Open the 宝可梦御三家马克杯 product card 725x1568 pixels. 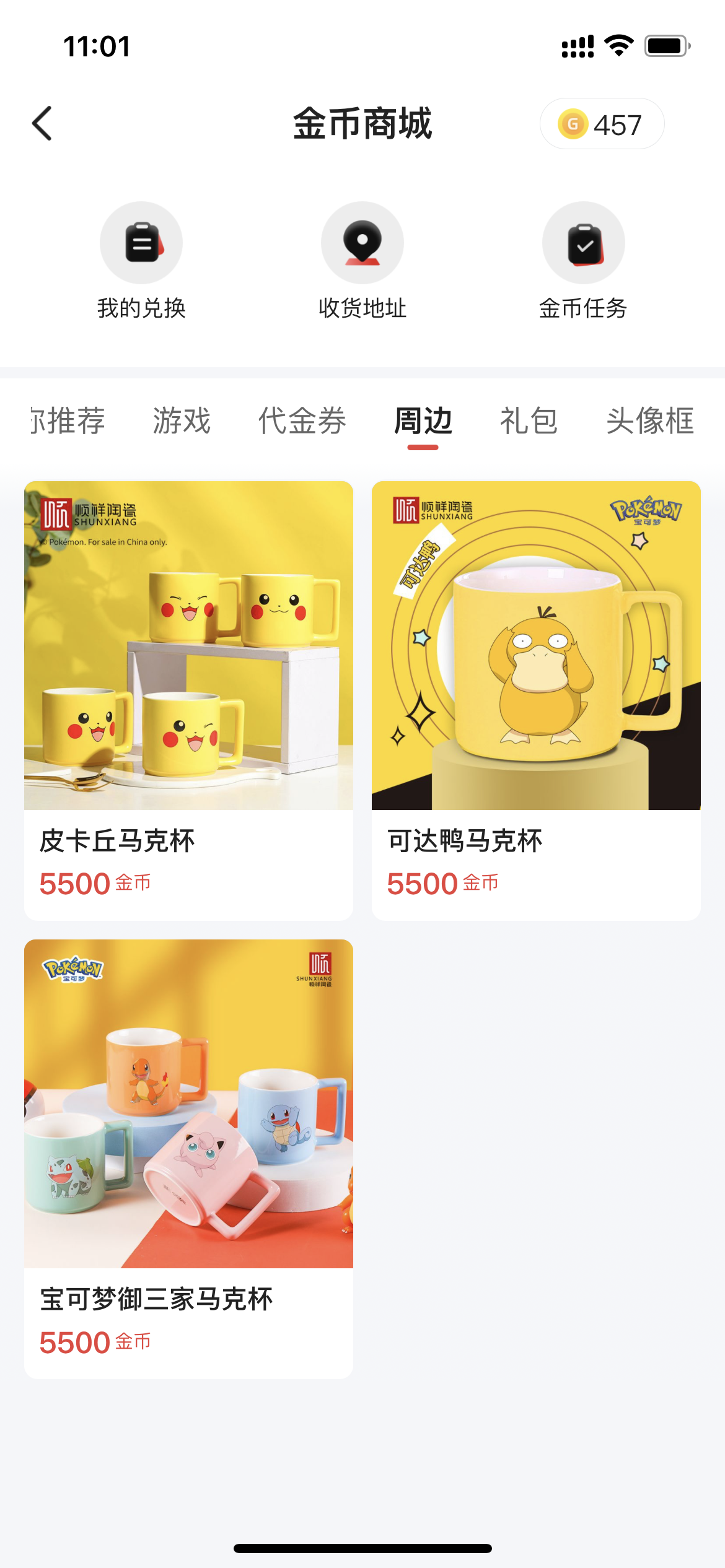tap(188, 1159)
